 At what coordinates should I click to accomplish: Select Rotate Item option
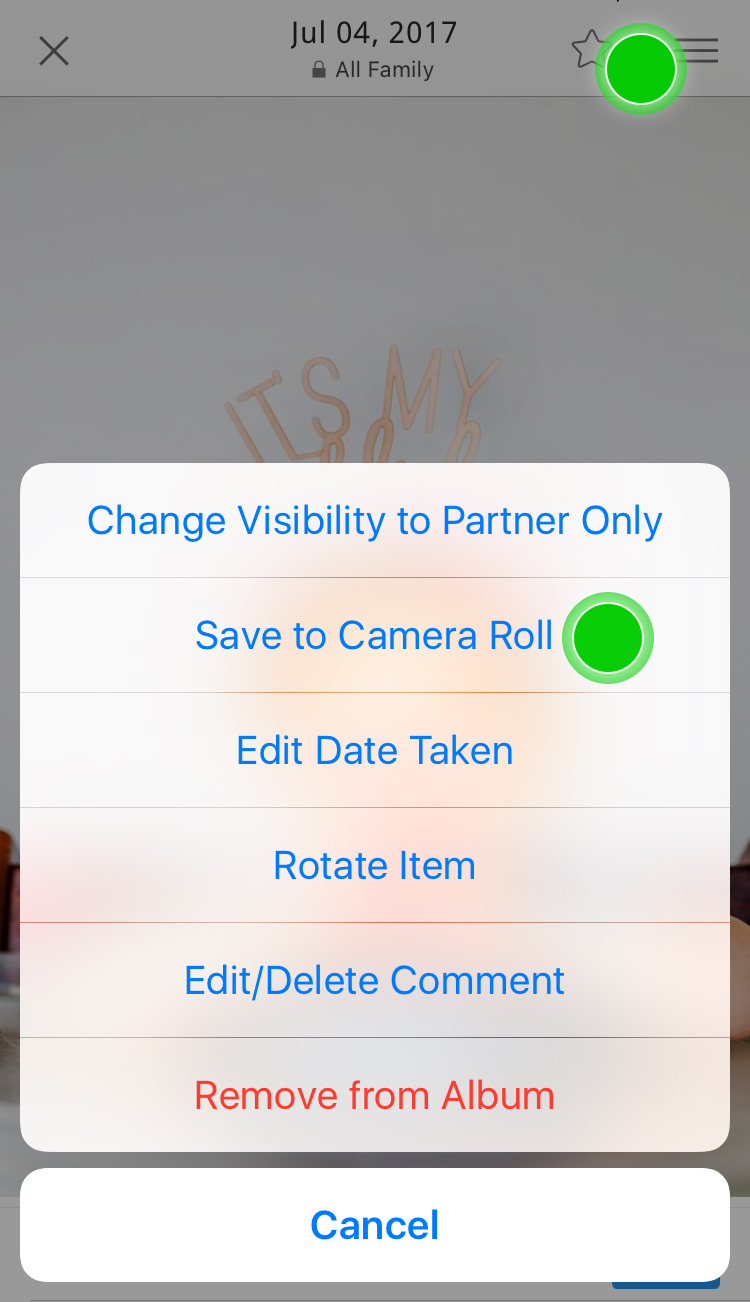pyautogui.click(x=375, y=865)
